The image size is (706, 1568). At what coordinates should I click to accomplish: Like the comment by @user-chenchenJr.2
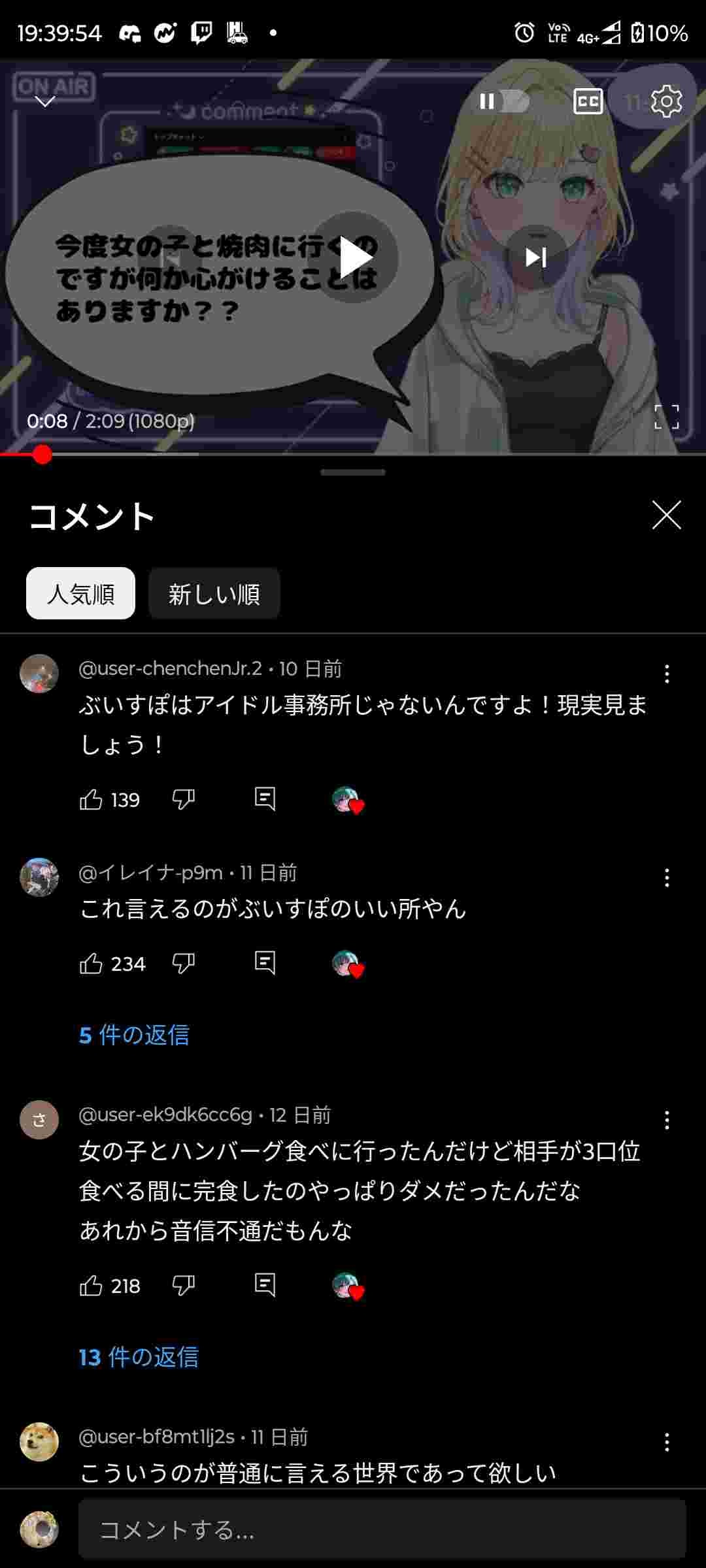[x=91, y=799]
